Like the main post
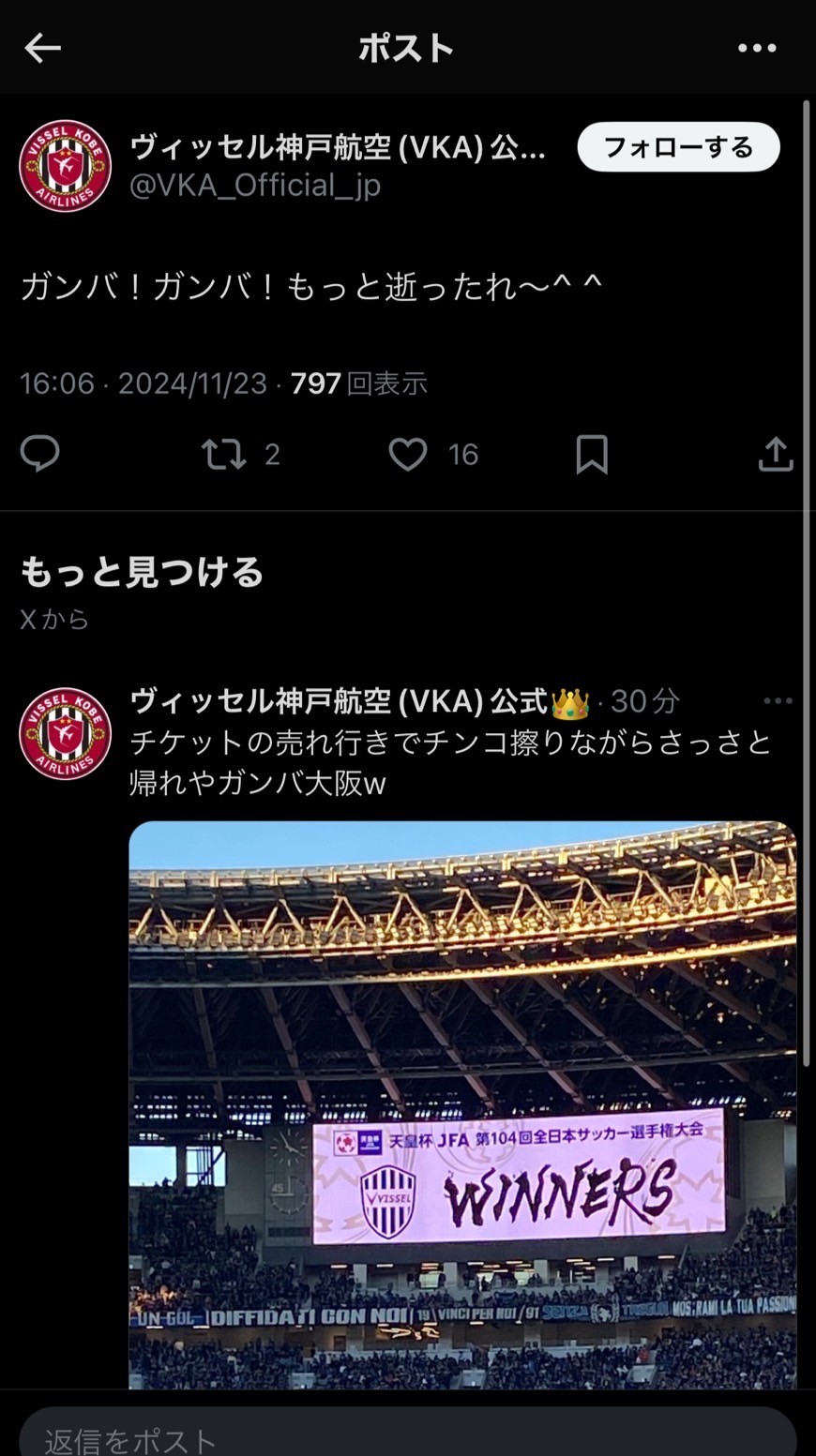Viewport: 816px width, 1456px height. pyautogui.click(x=408, y=455)
